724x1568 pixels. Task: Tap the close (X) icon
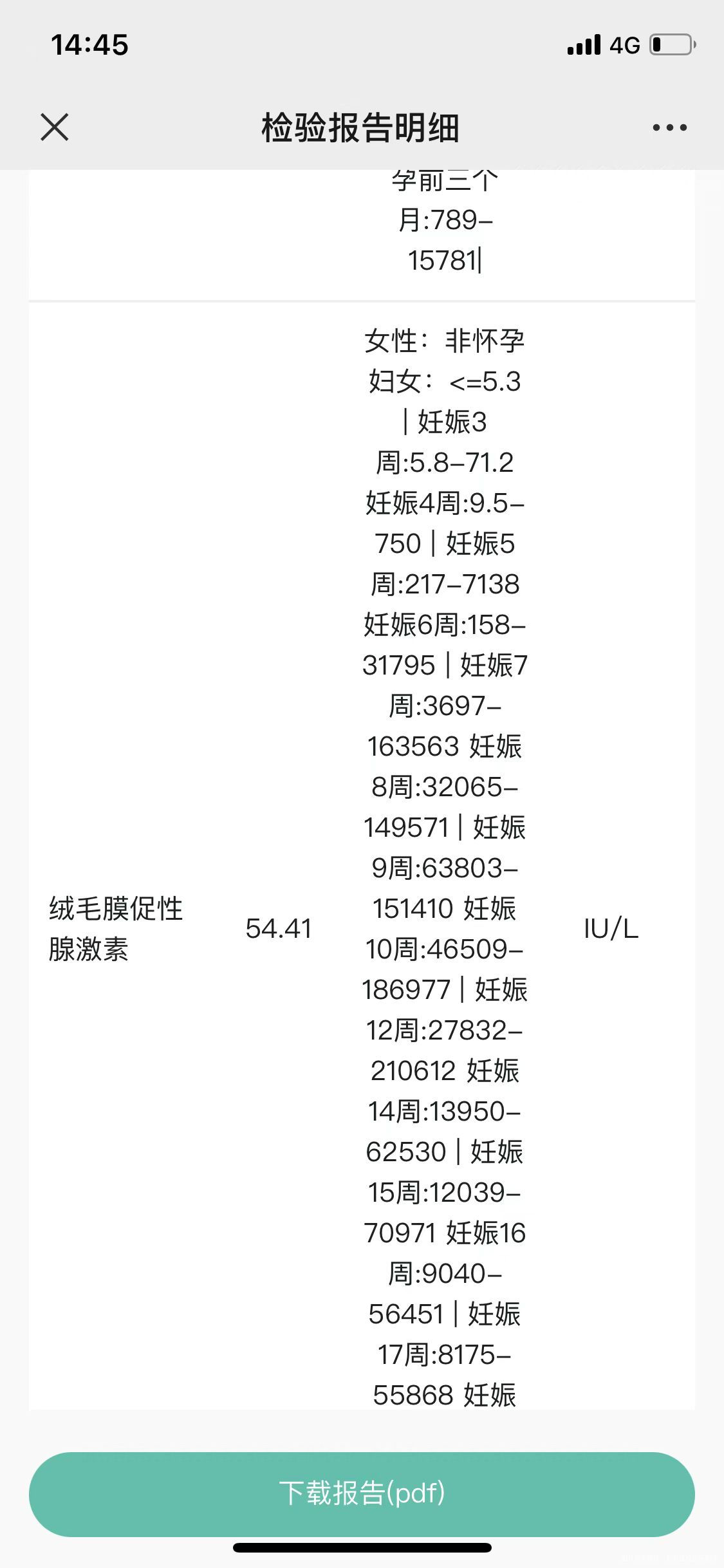point(55,127)
